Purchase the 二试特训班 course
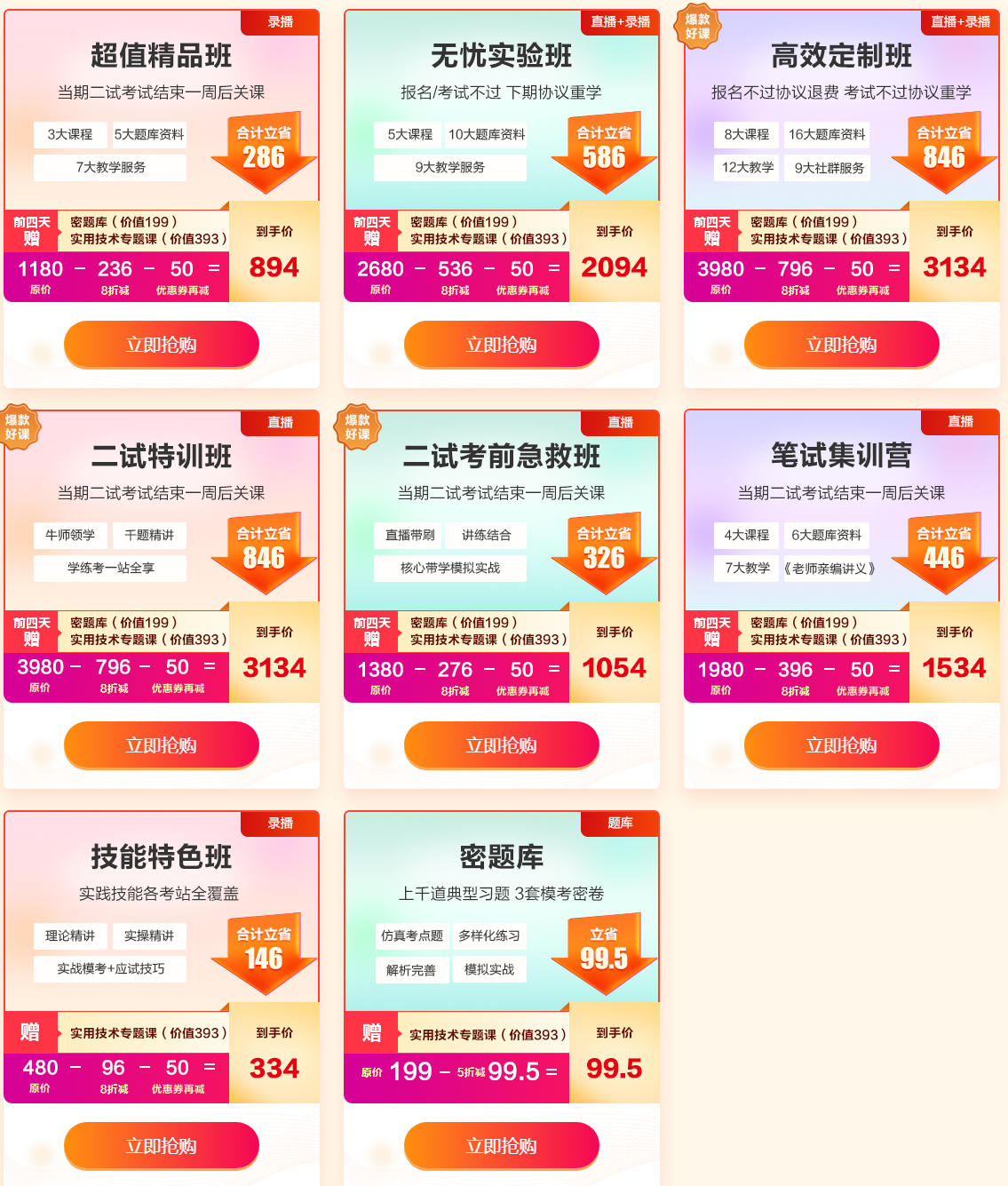 [162, 745]
